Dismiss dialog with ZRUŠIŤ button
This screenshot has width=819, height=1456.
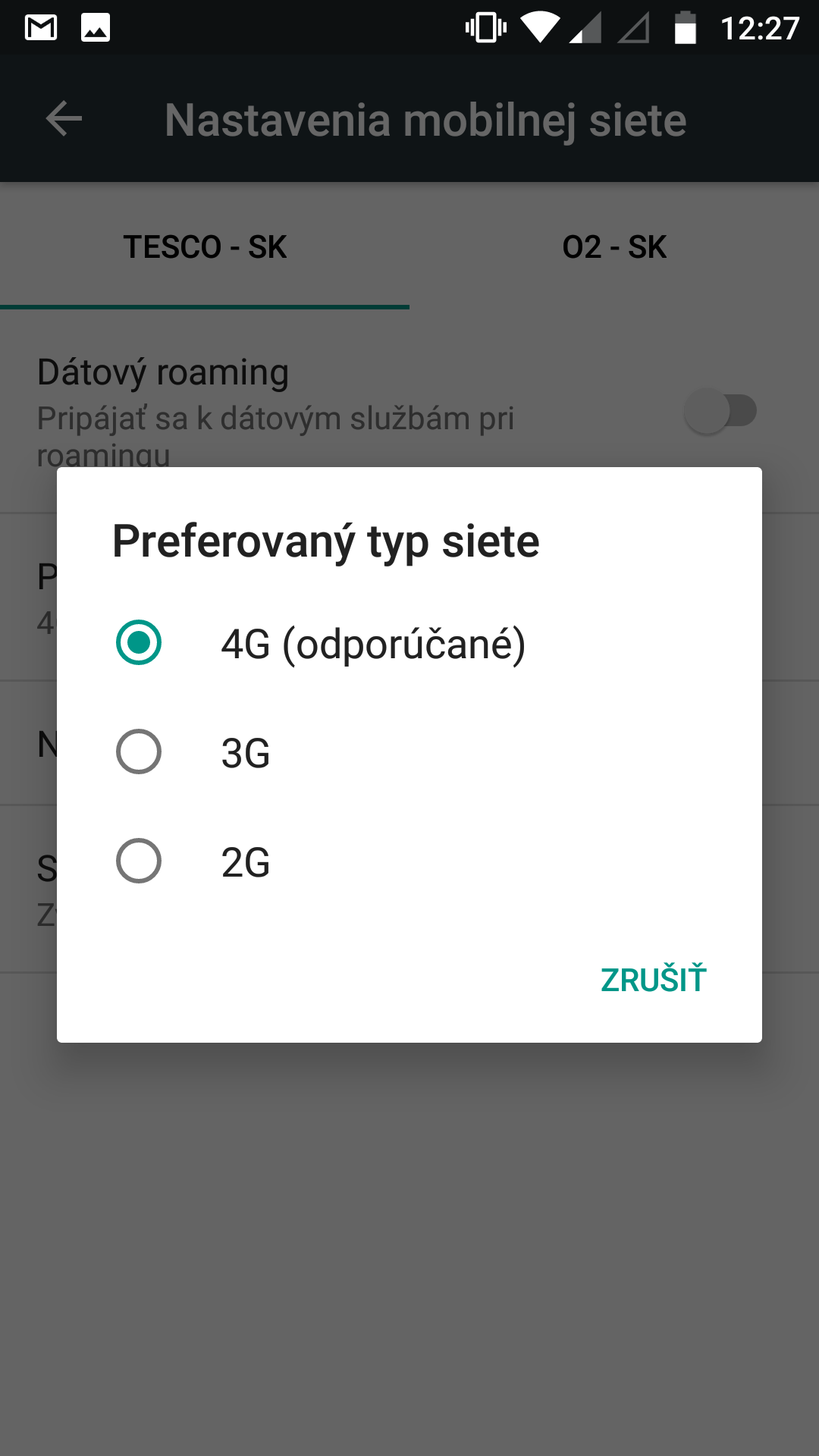click(x=653, y=979)
